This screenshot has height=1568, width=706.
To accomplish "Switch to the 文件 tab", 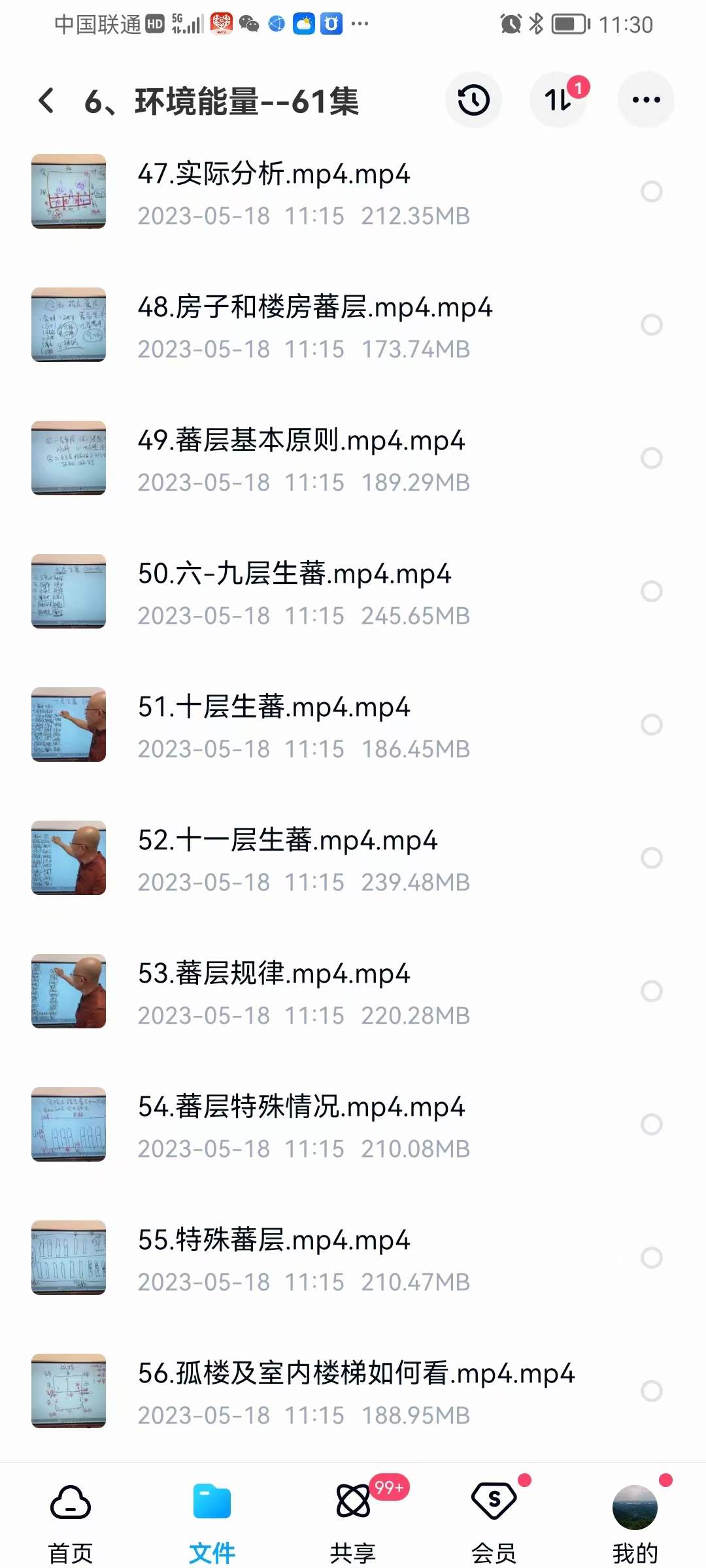I will click(x=212, y=1516).
